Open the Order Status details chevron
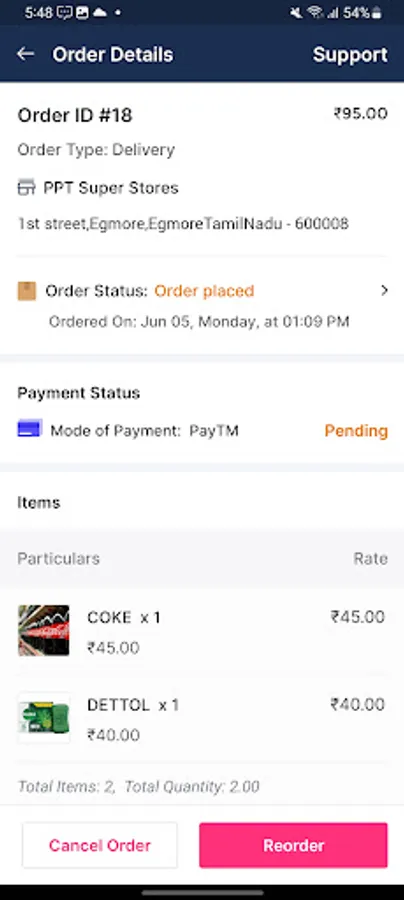404x900 pixels. tap(384, 290)
